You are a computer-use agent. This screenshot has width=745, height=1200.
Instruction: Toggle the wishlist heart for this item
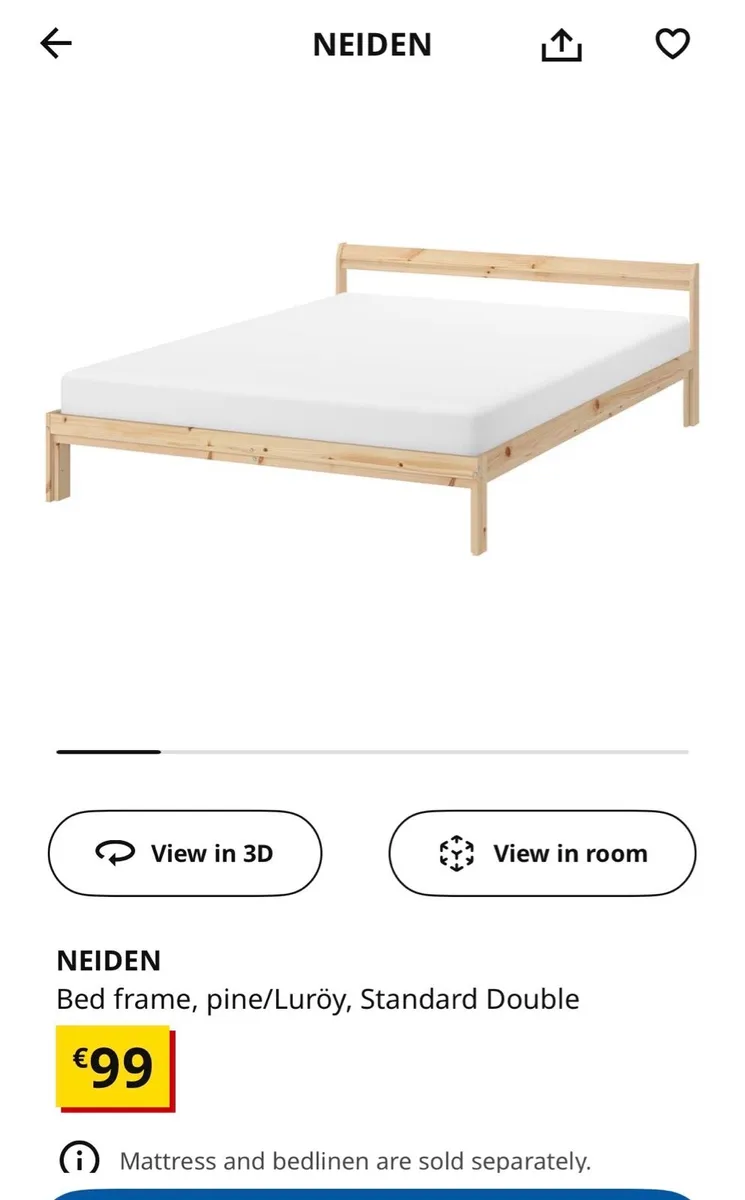pos(673,44)
